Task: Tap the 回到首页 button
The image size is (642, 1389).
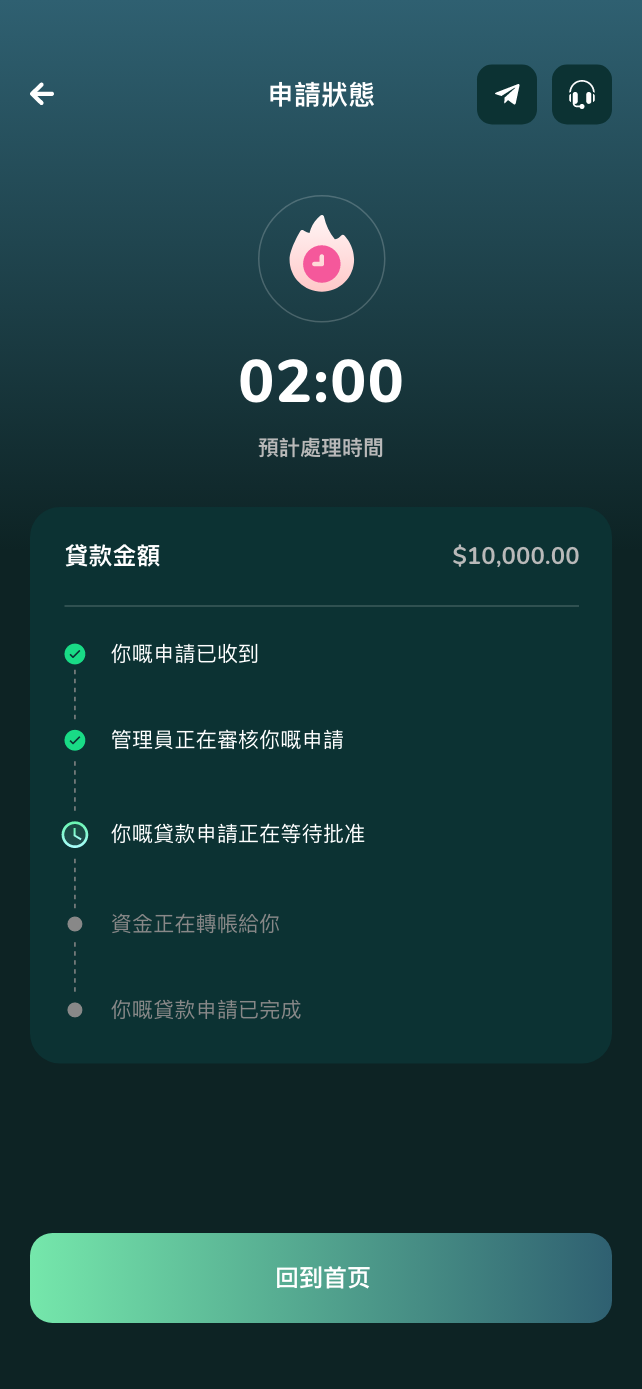Action: click(x=321, y=1278)
